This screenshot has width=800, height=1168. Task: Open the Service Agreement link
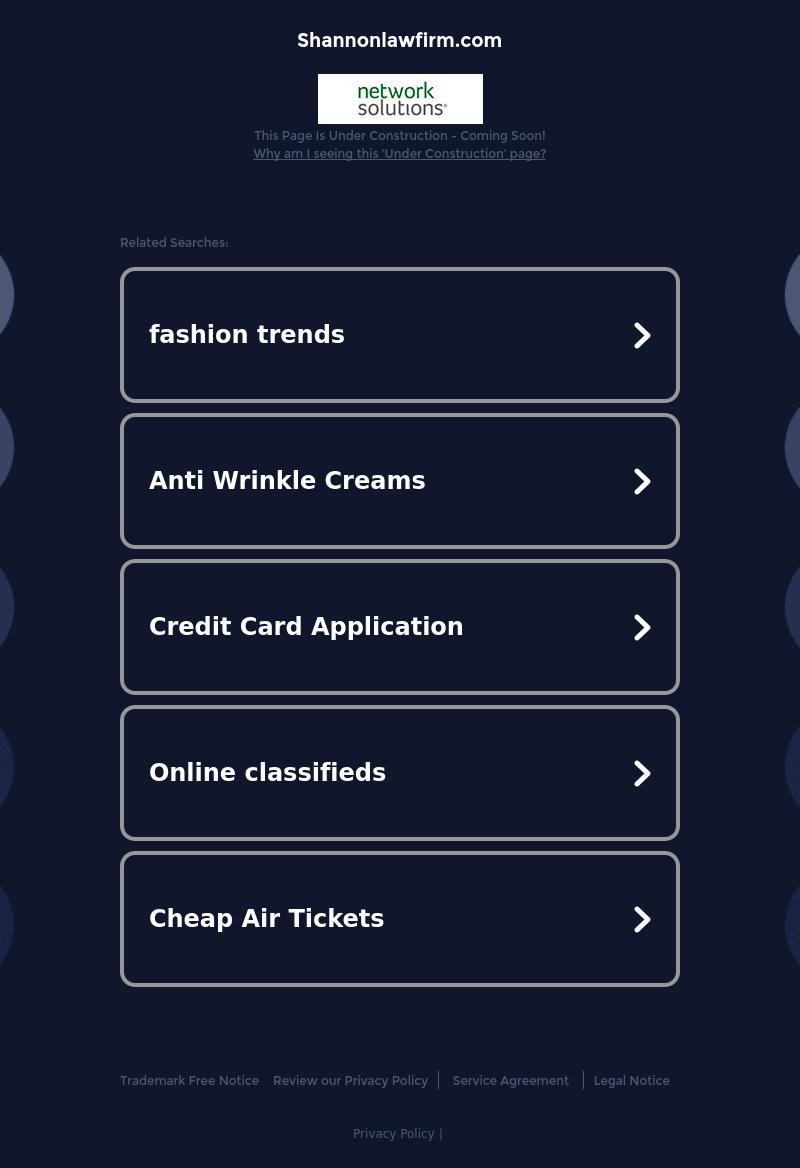510,1081
